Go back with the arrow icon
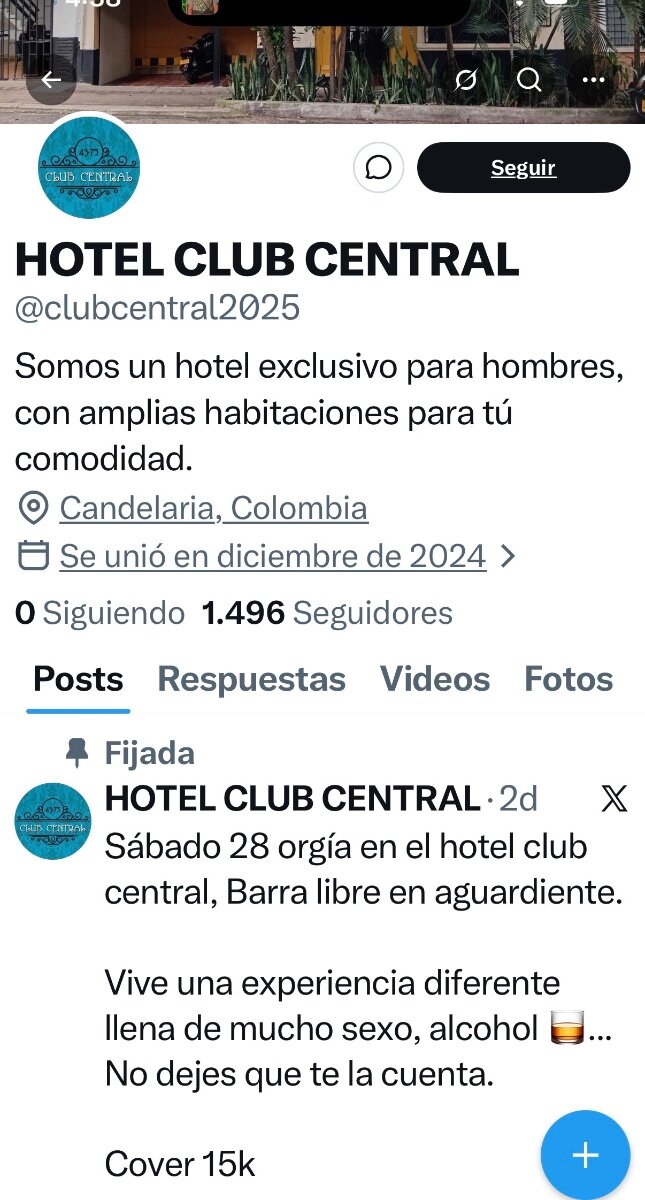 (x=51, y=80)
